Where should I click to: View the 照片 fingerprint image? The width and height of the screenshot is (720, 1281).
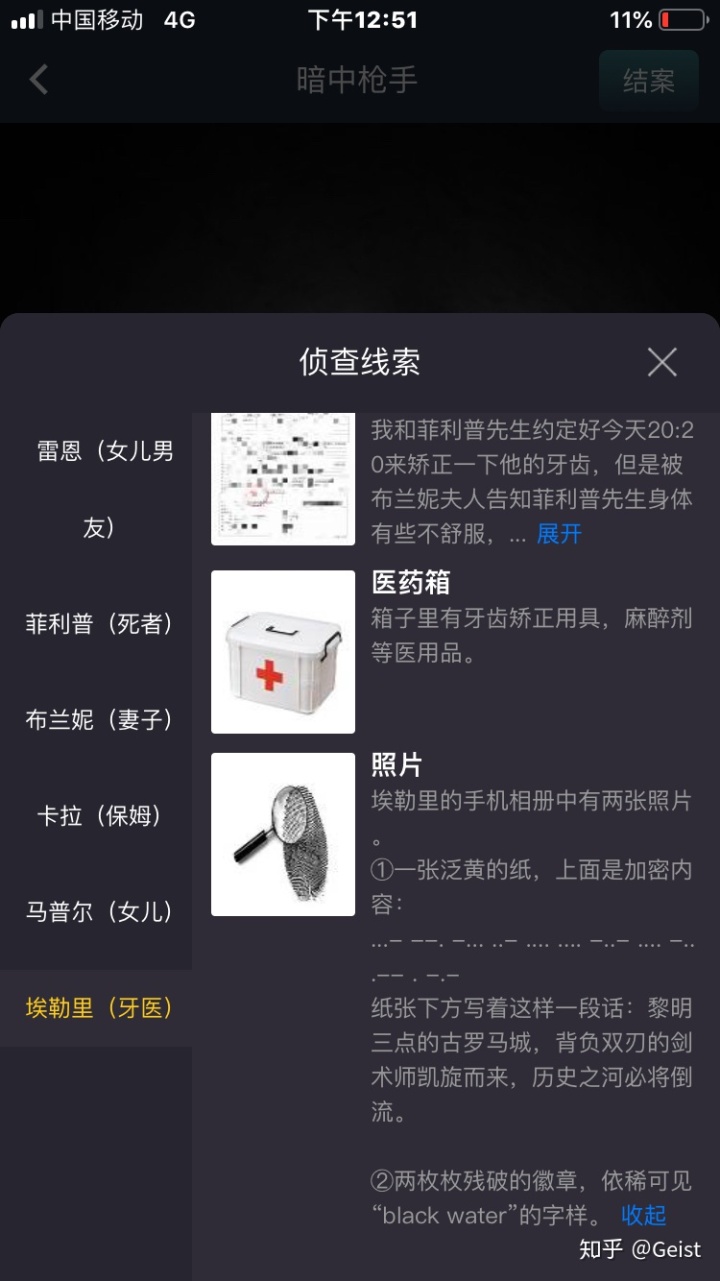(x=283, y=835)
